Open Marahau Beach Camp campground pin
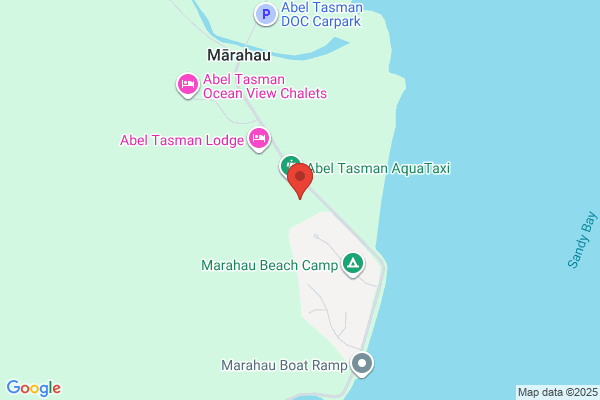The width and height of the screenshot is (600, 400). click(353, 264)
